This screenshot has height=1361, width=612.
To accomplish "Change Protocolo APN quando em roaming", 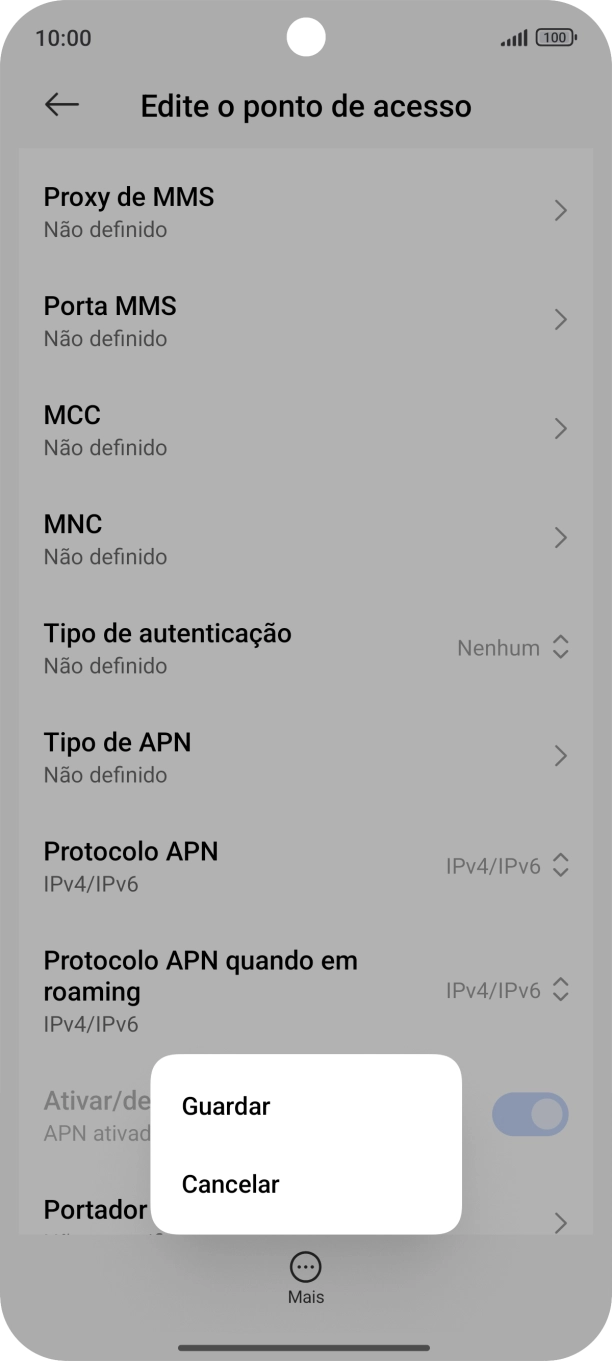I will (x=506, y=990).
